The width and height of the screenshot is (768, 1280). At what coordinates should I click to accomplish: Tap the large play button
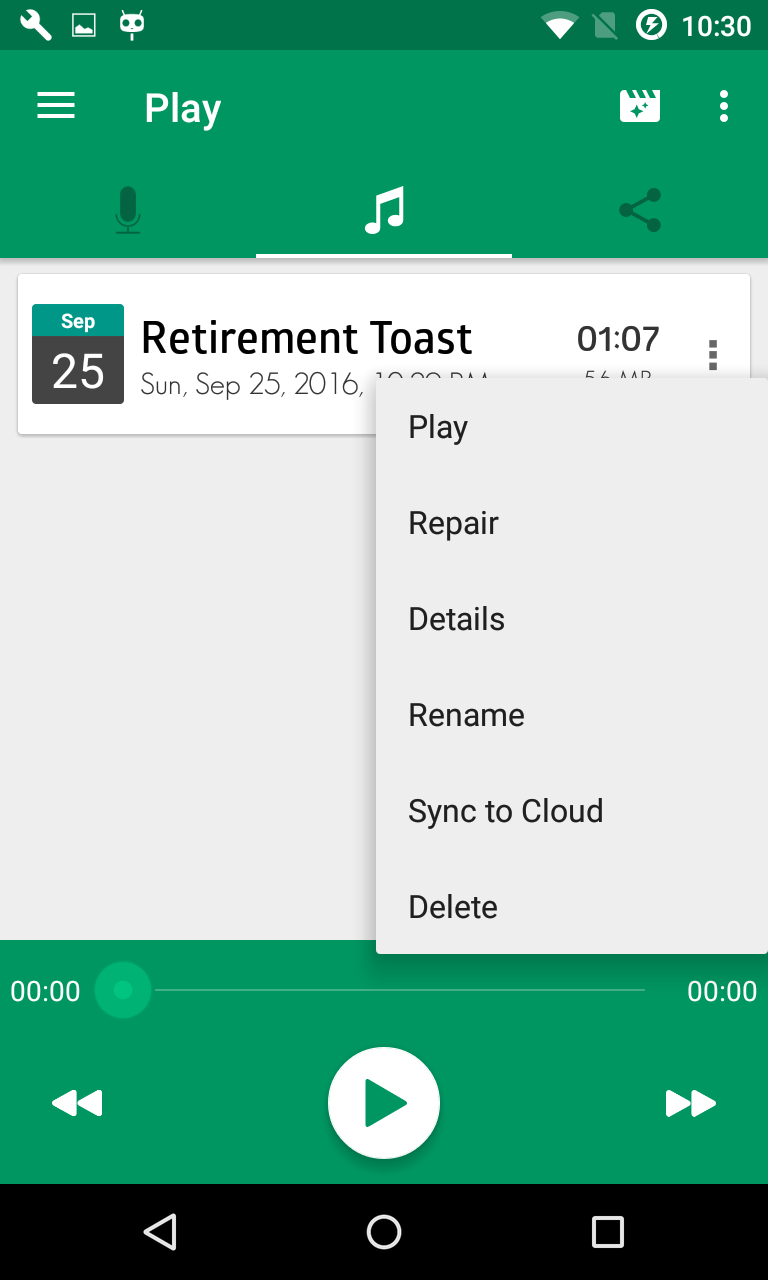(384, 1103)
